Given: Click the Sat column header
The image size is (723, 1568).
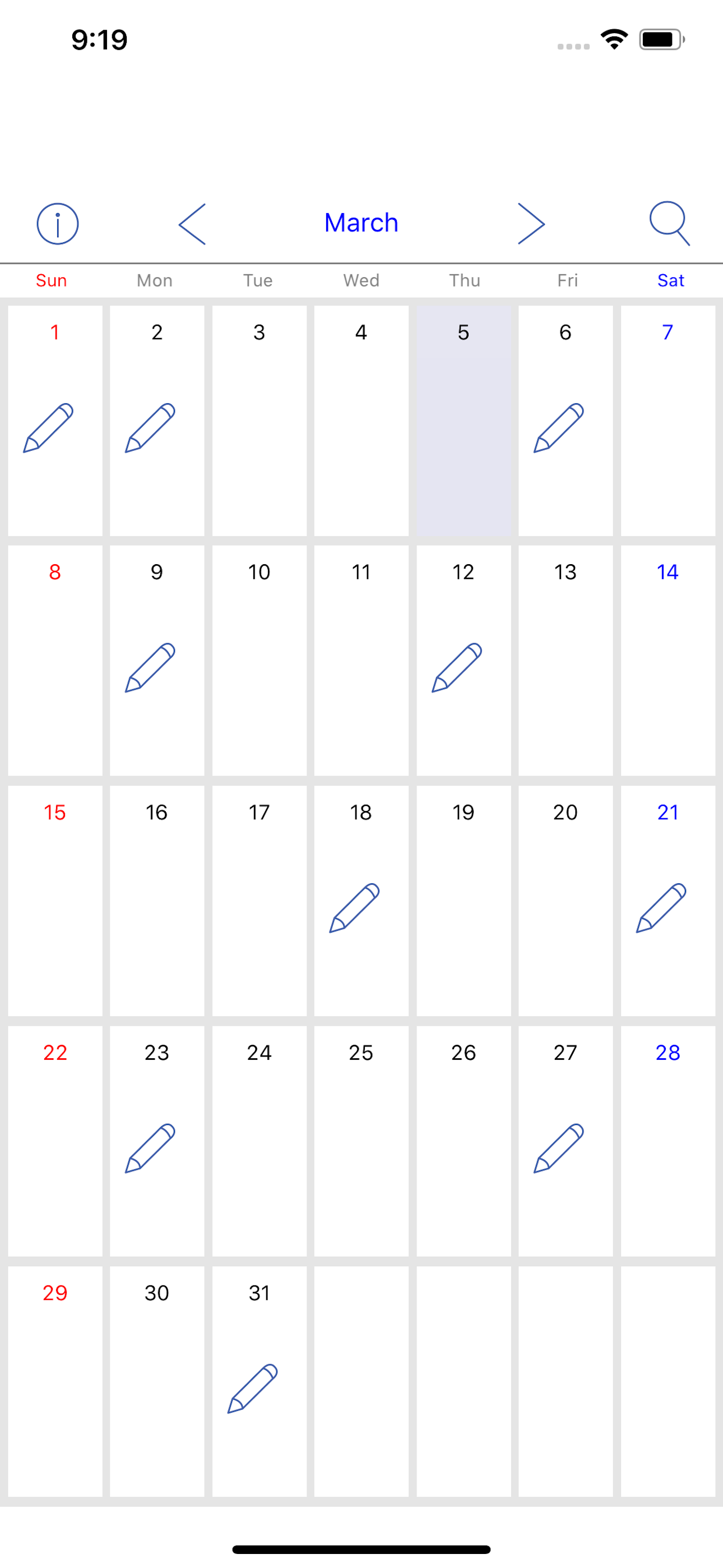Looking at the screenshot, I should pos(671,280).
